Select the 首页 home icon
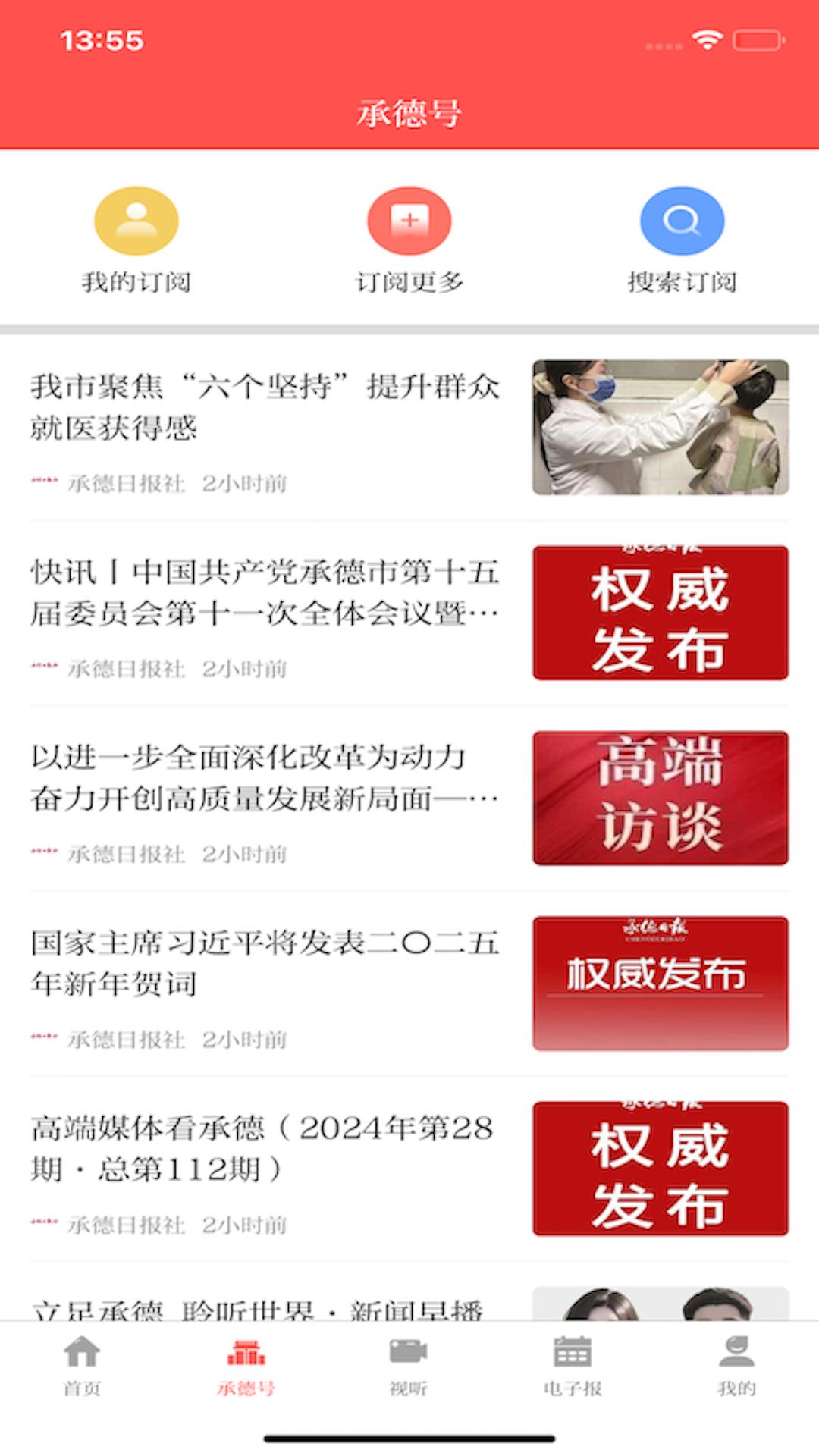Viewport: 819px width, 1456px height. click(82, 1361)
